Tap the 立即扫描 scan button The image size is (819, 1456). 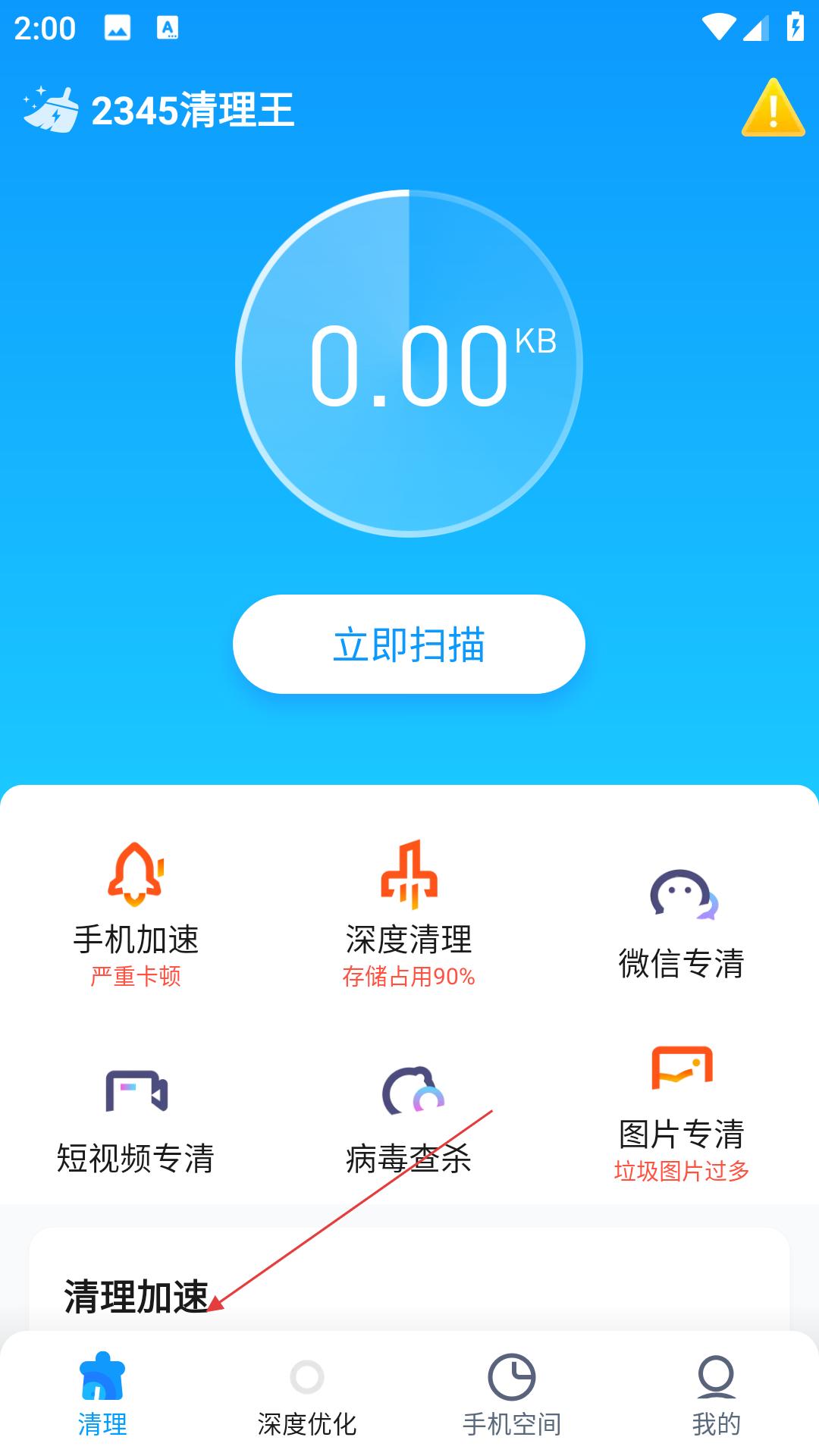tap(409, 644)
